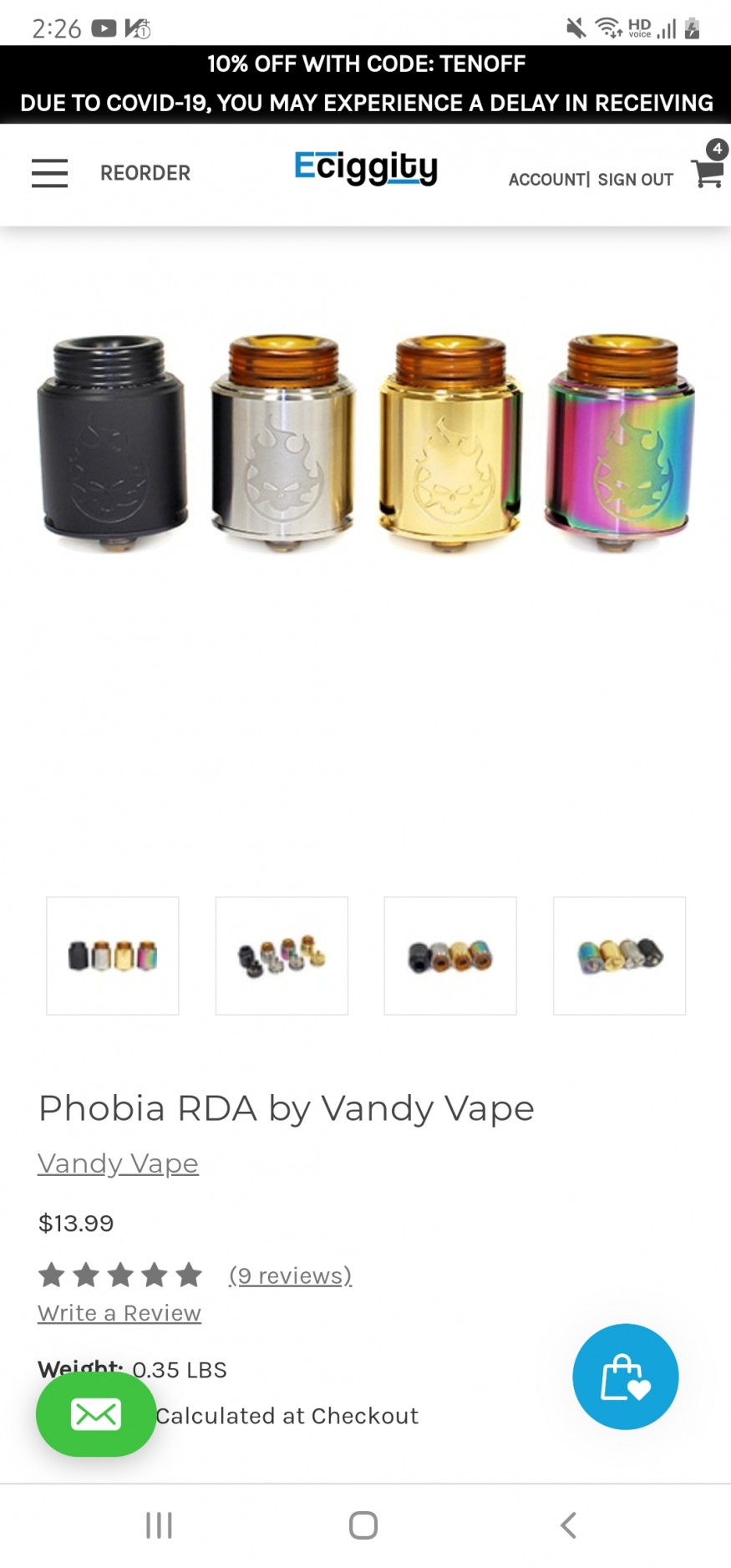The height and width of the screenshot is (1568, 731).
Task: Tap Write a Review
Action: click(119, 1313)
